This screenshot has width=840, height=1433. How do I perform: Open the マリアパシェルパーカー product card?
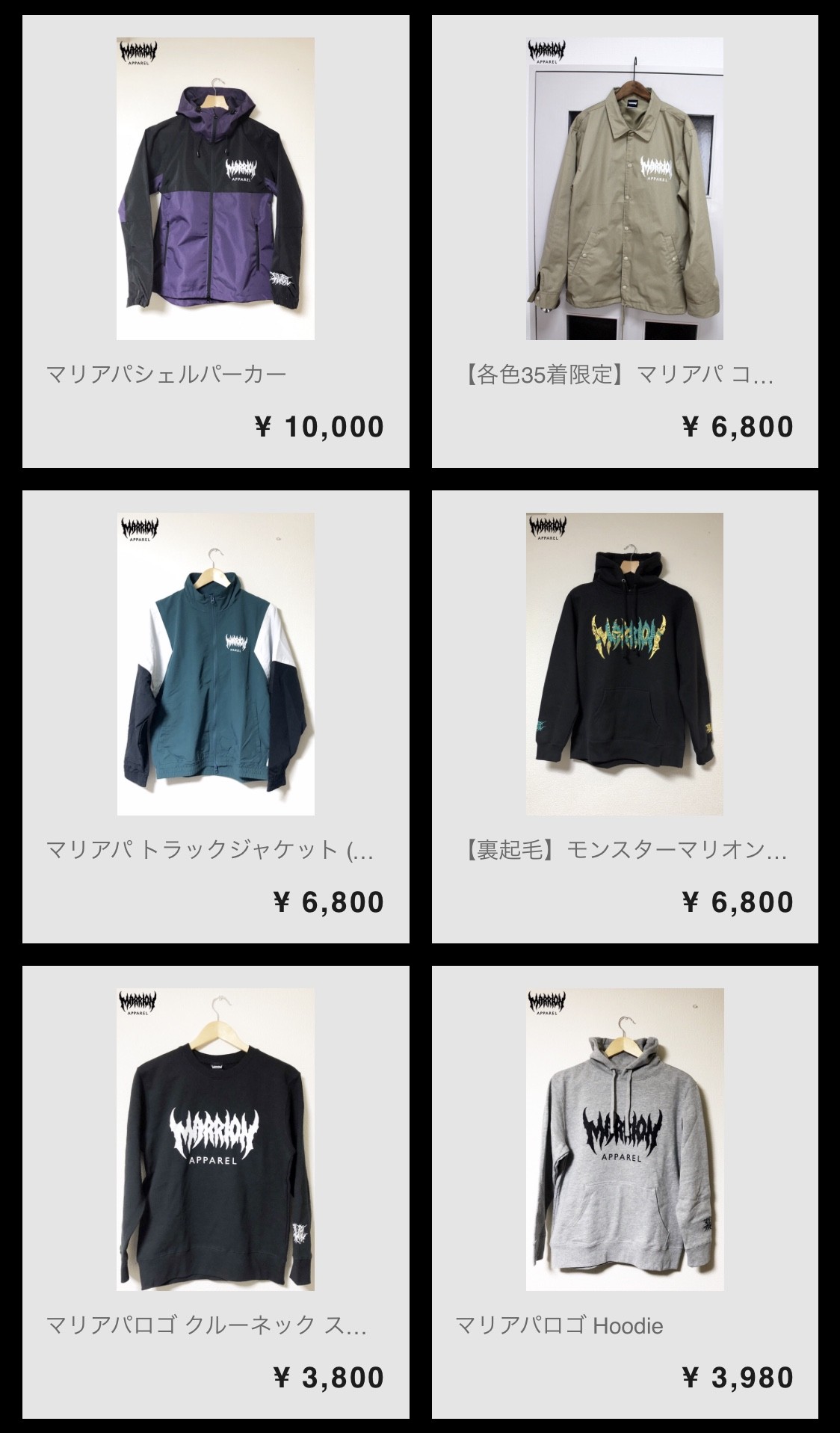click(x=215, y=241)
